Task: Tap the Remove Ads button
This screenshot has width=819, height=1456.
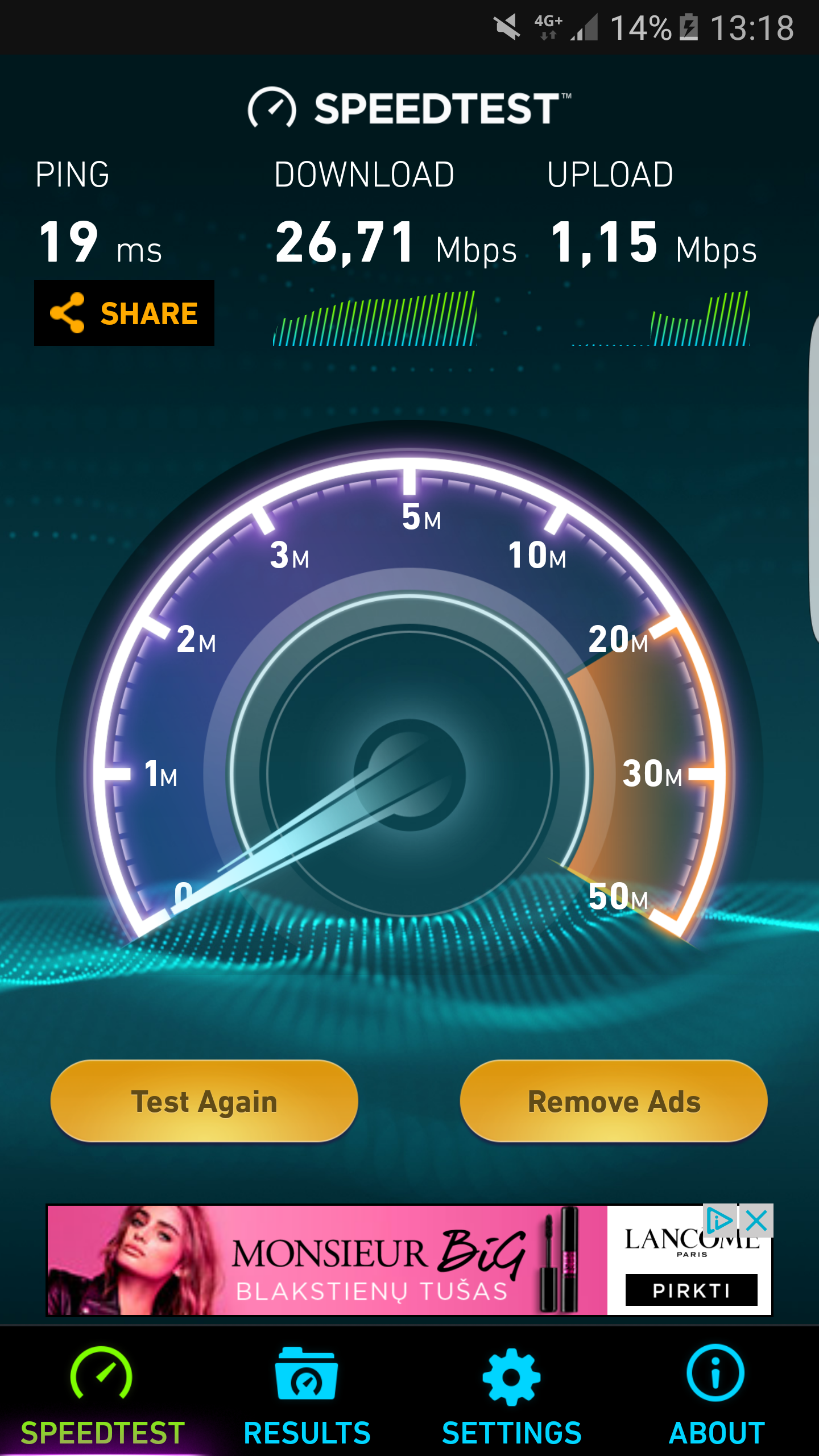Action: [x=614, y=1101]
